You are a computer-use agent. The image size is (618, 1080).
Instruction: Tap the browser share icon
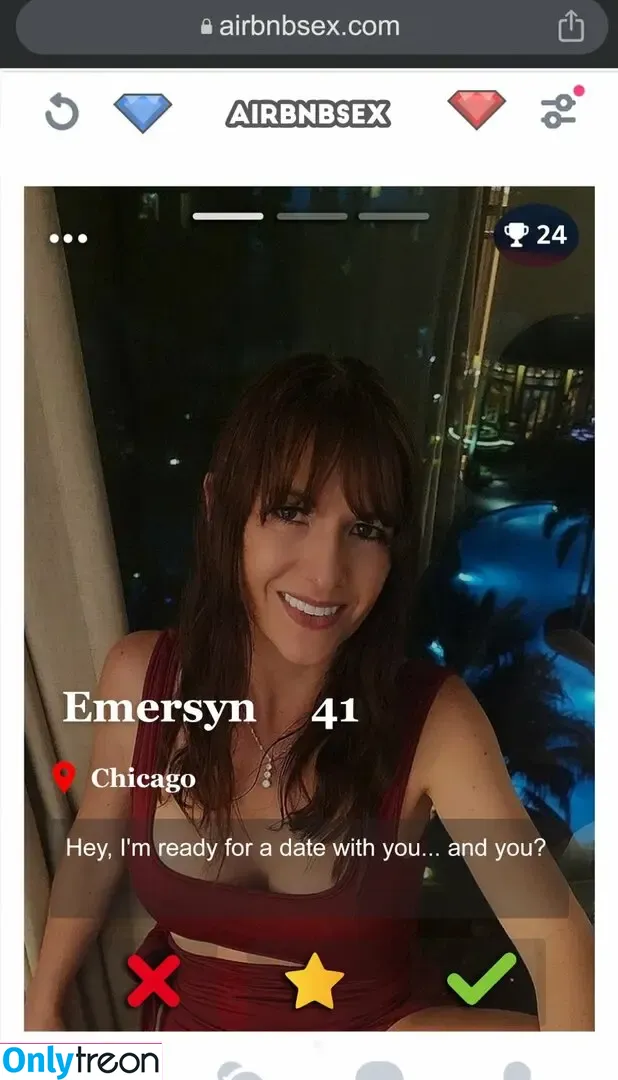pyautogui.click(x=570, y=26)
